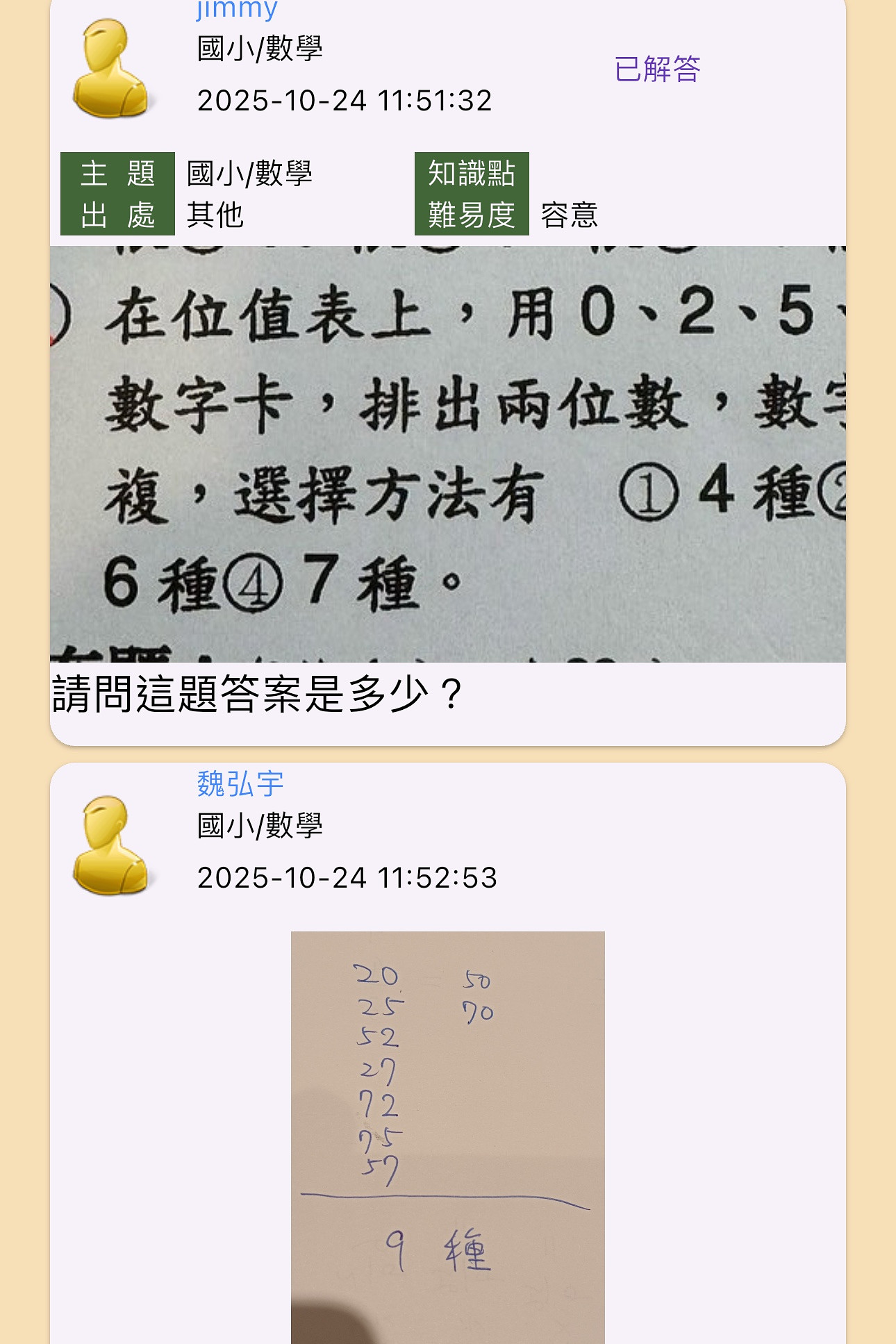Tap jimmy's gold avatar
The height and width of the screenshot is (1344, 896).
pos(111,69)
